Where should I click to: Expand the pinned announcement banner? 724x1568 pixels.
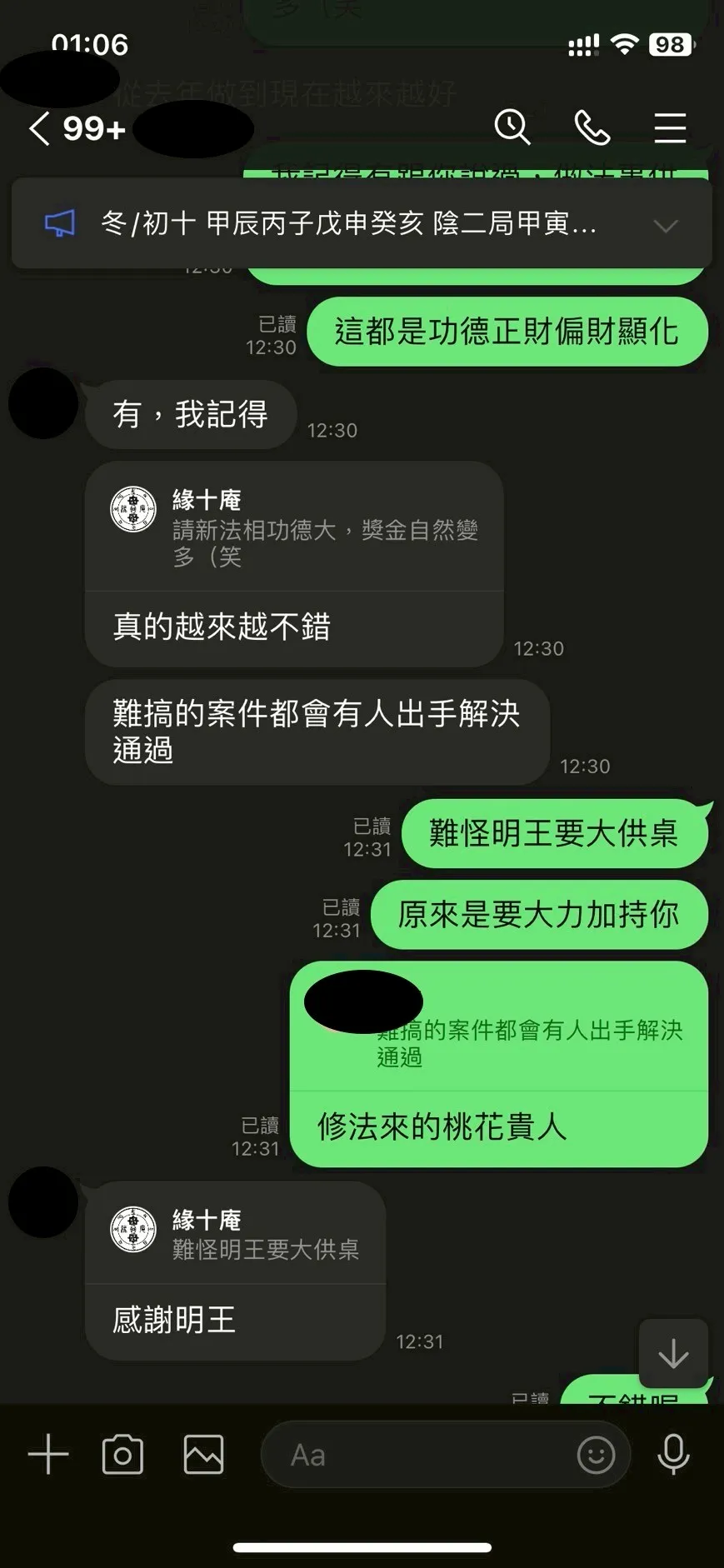pos(665,225)
